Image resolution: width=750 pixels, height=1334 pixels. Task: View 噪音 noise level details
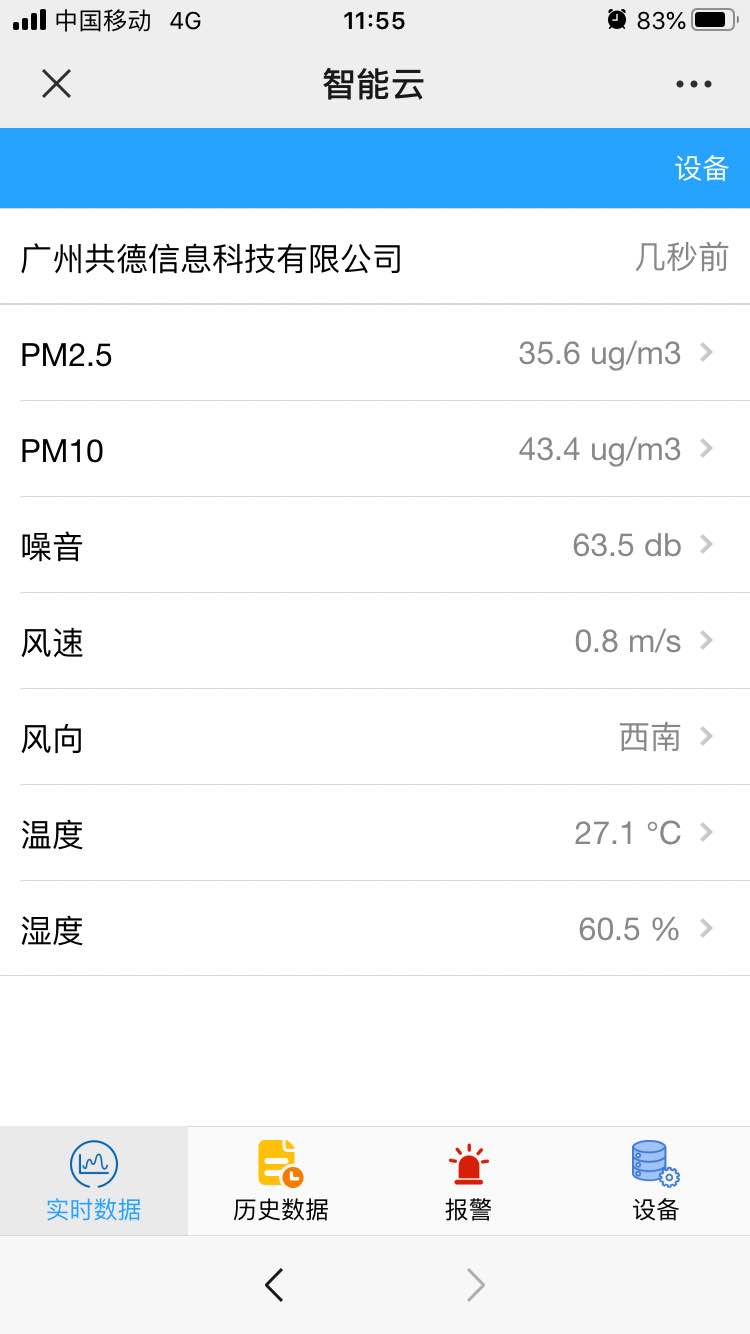point(375,545)
